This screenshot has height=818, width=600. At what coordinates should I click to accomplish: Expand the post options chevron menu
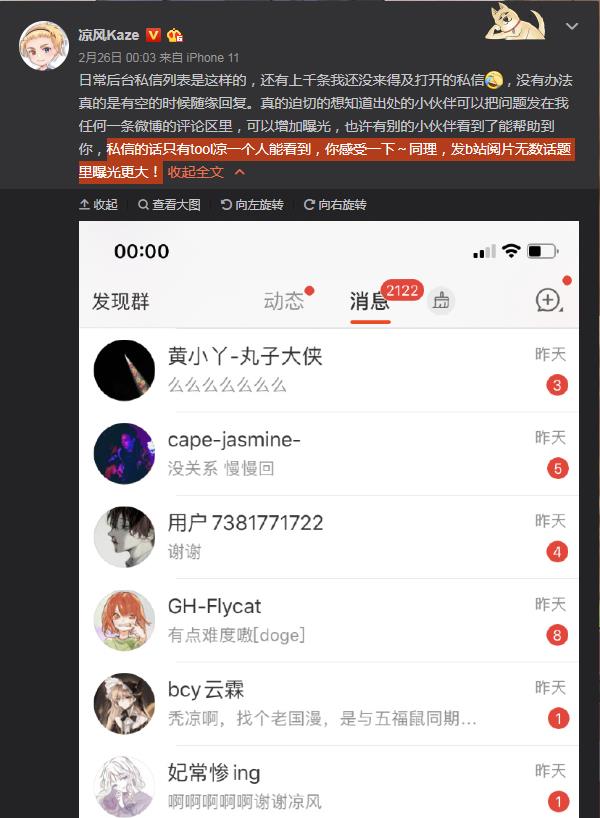(x=571, y=26)
